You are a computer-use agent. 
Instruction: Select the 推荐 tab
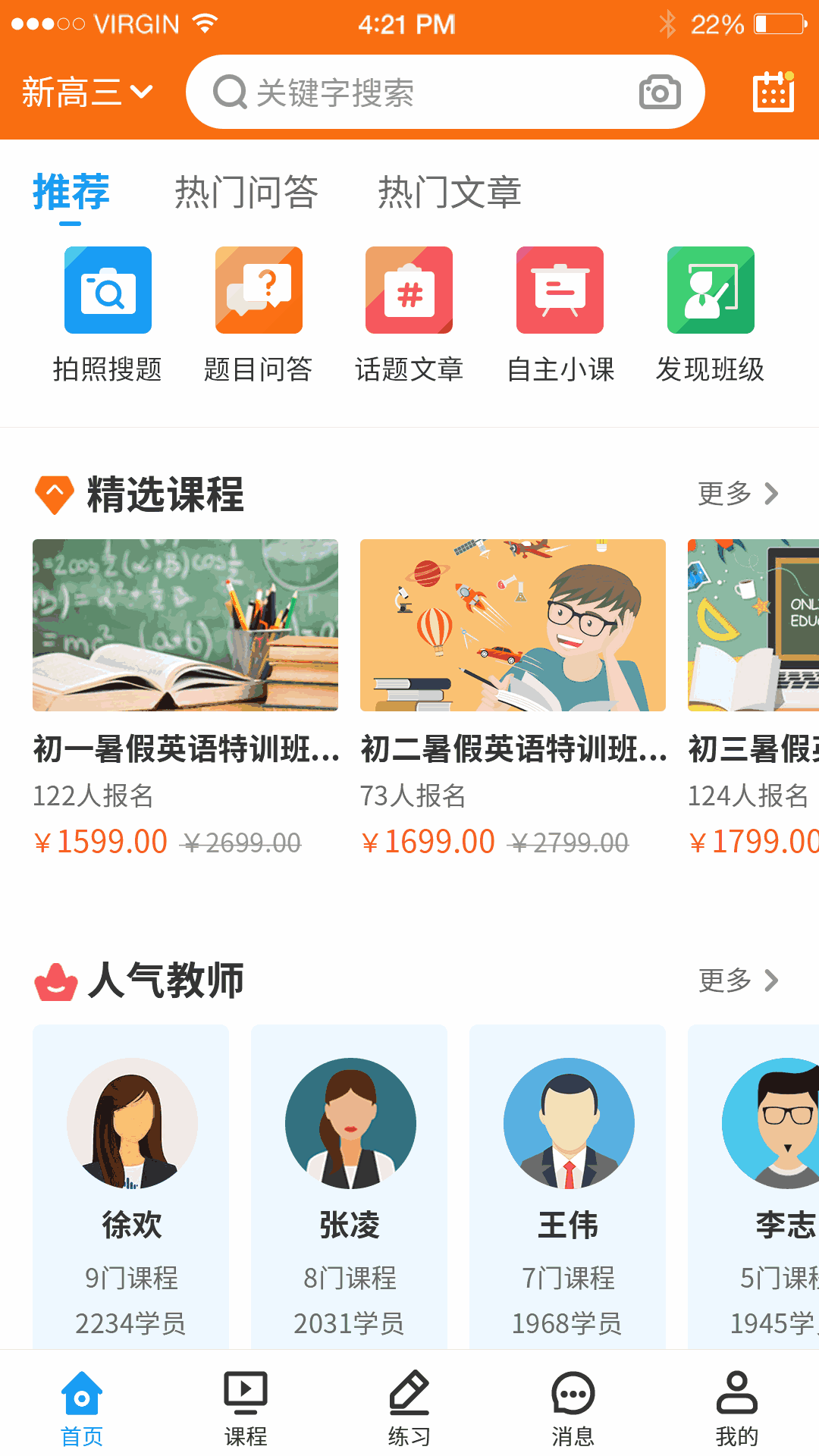pyautogui.click(x=70, y=192)
